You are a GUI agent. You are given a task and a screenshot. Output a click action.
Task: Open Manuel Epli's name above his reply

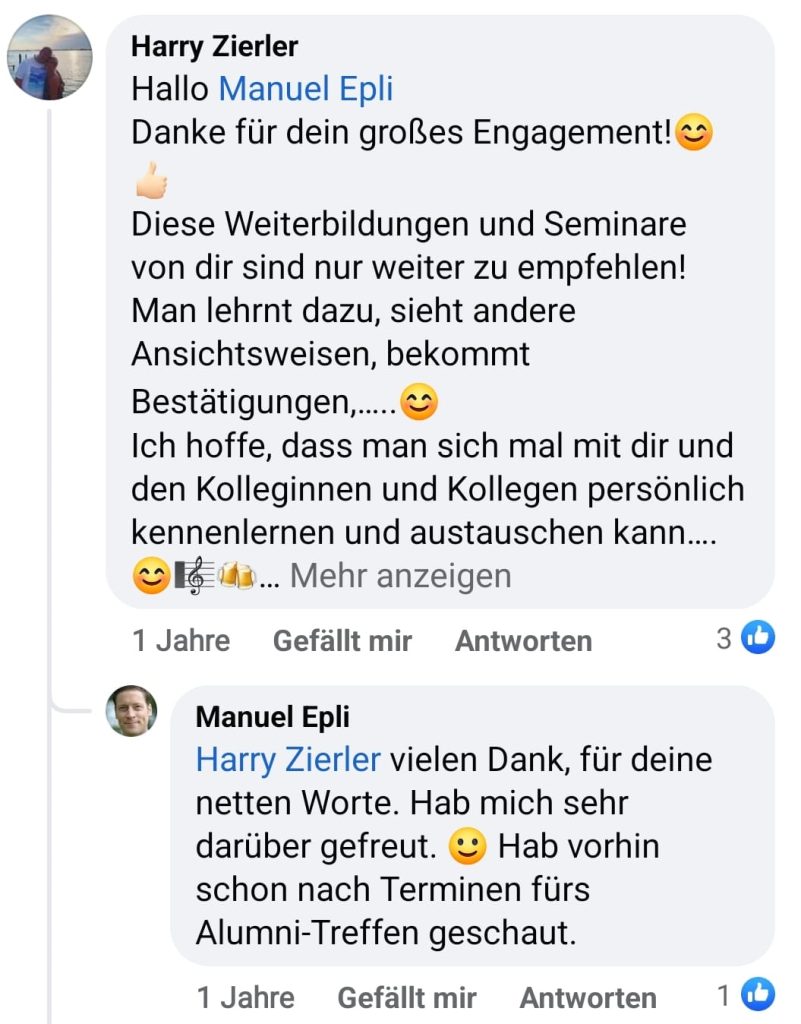tap(273, 717)
